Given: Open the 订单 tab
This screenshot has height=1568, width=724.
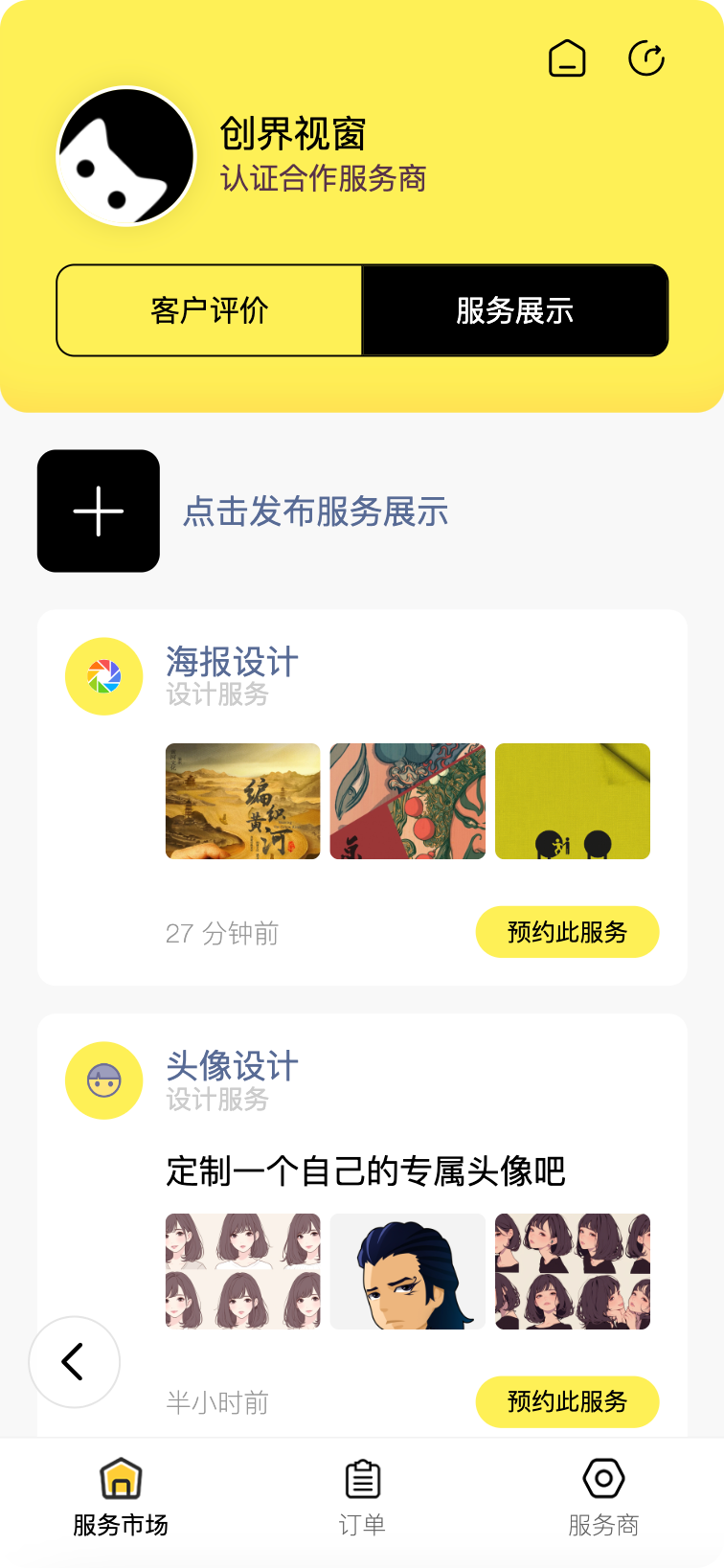Looking at the screenshot, I should click(362, 1497).
